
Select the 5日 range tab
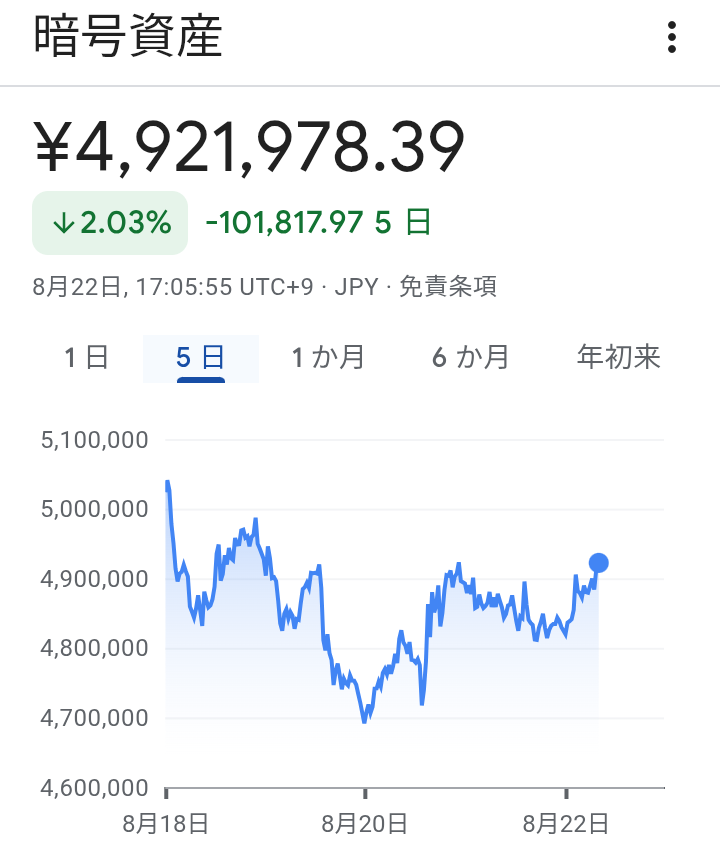(x=200, y=357)
